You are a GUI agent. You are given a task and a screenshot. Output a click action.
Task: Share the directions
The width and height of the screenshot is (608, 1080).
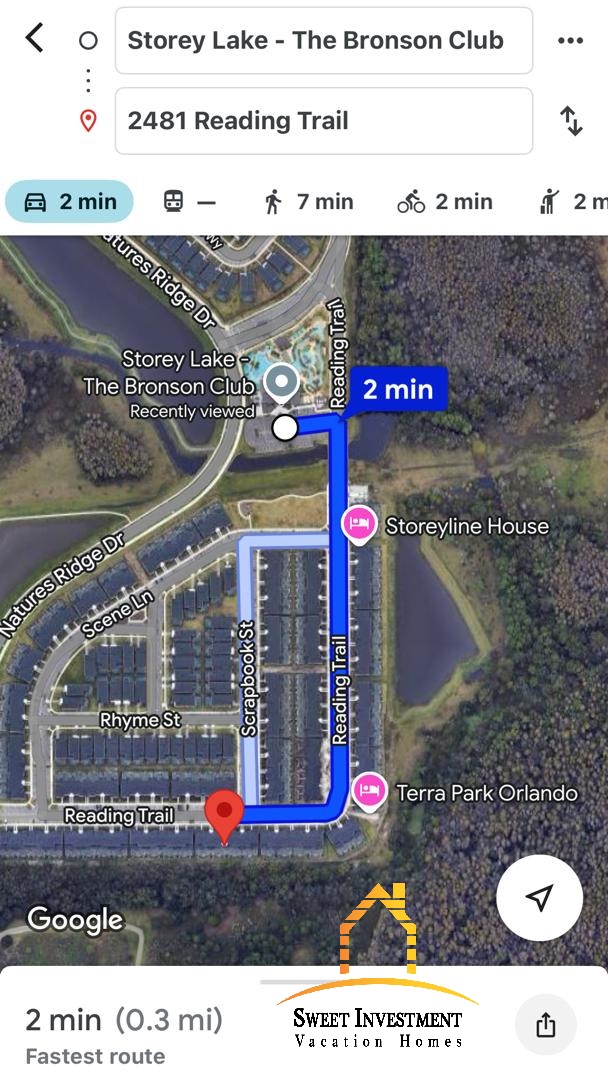pyautogui.click(x=545, y=1025)
